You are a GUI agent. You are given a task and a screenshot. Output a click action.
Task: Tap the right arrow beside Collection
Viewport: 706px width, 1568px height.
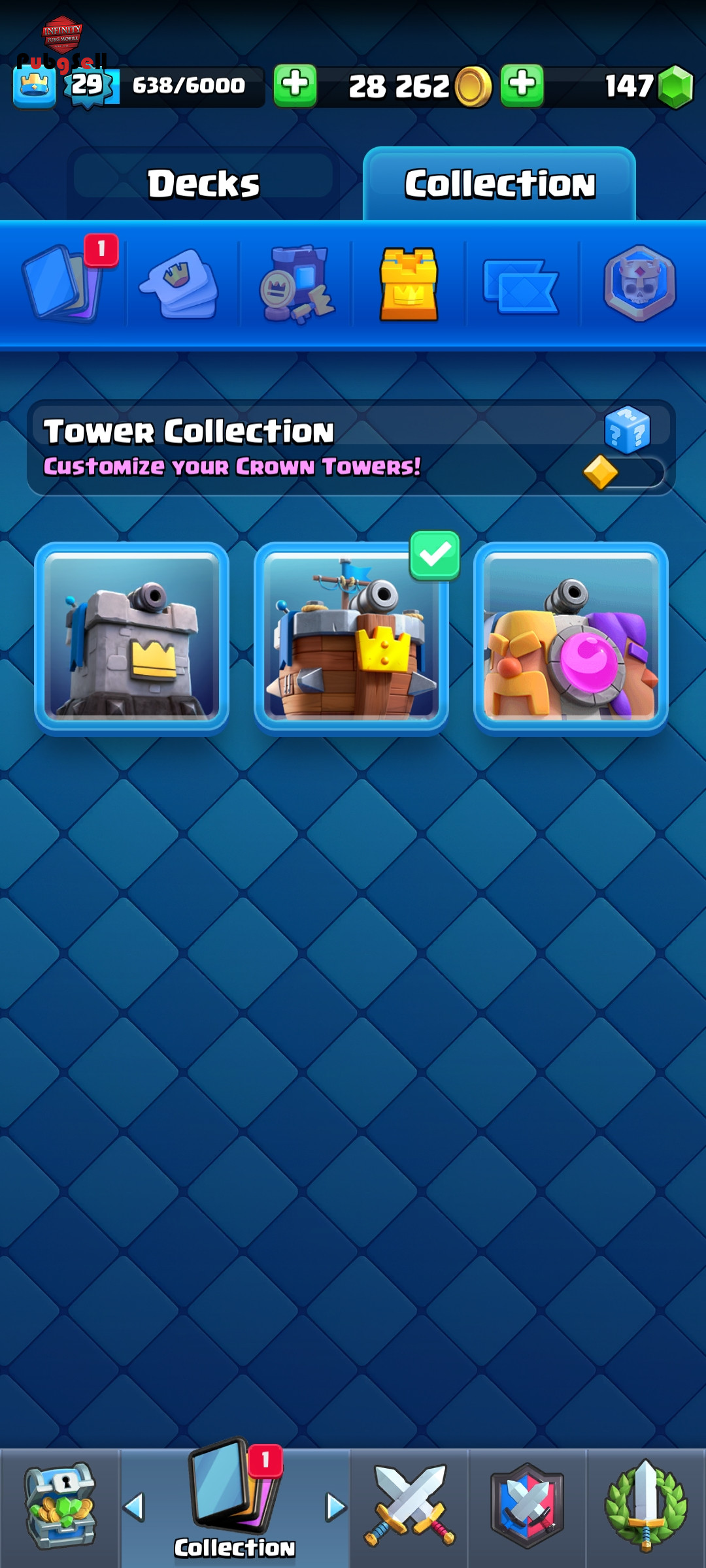coord(335,1507)
